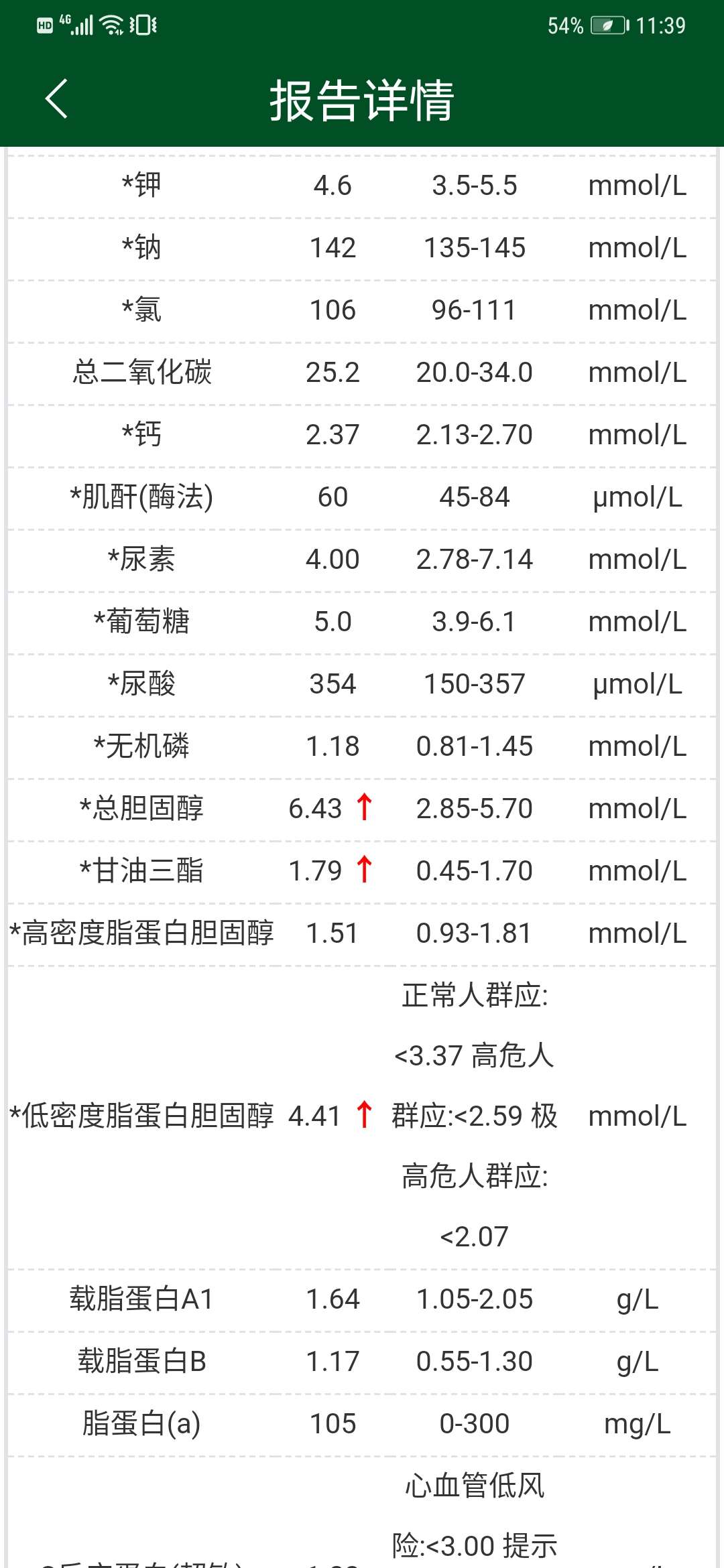
Task: Tap the WiFi icon in the status bar
Action: click(113, 25)
